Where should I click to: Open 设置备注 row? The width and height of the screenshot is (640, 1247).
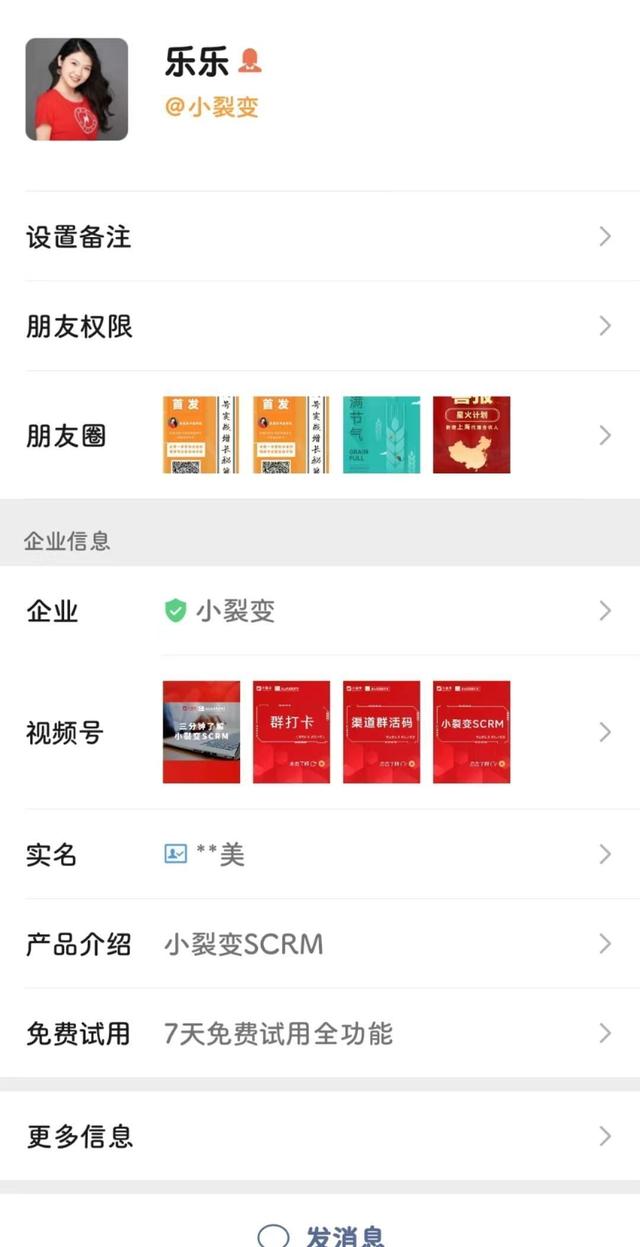click(x=319, y=237)
